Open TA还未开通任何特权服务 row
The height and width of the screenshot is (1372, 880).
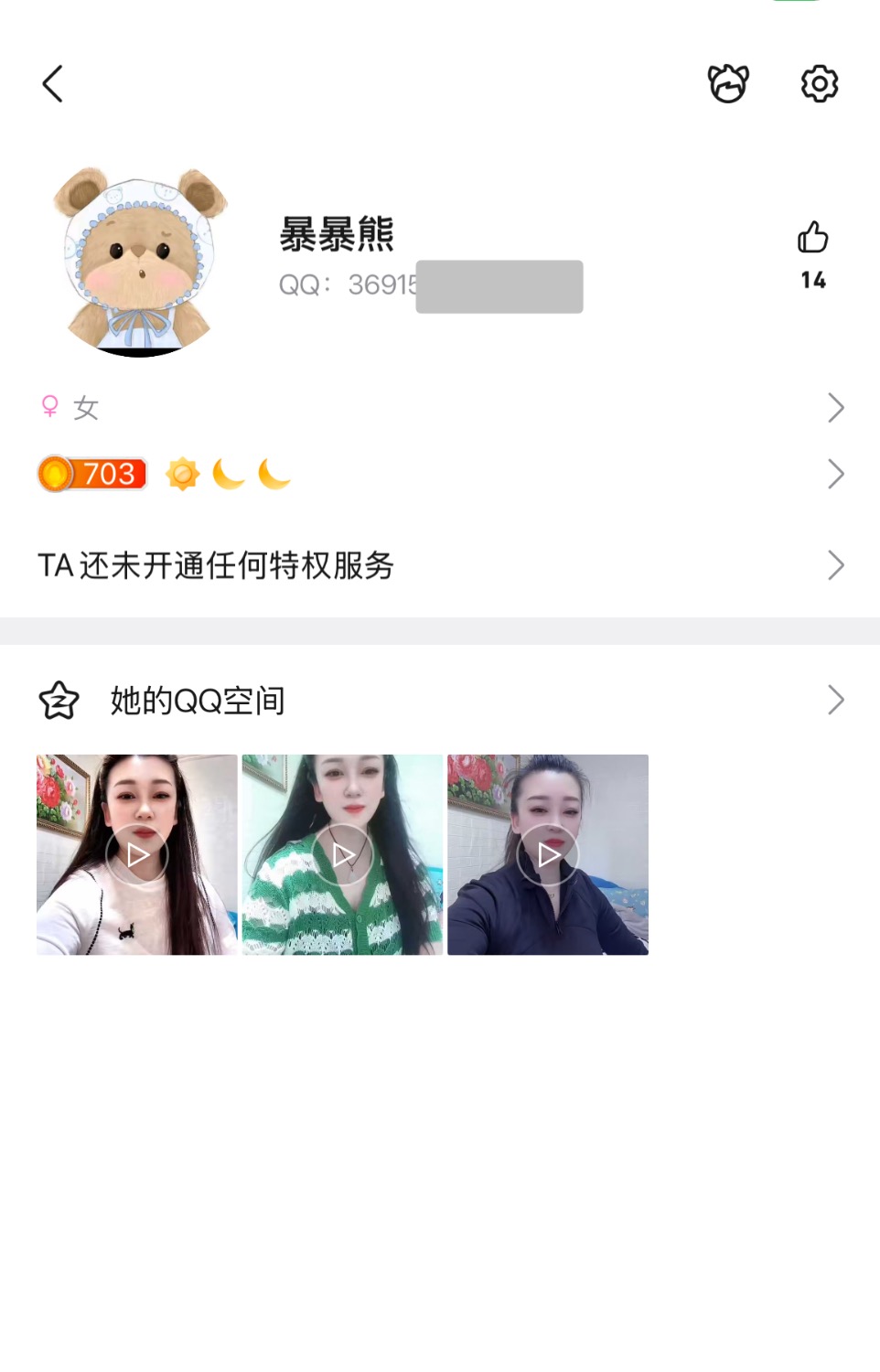[439, 565]
